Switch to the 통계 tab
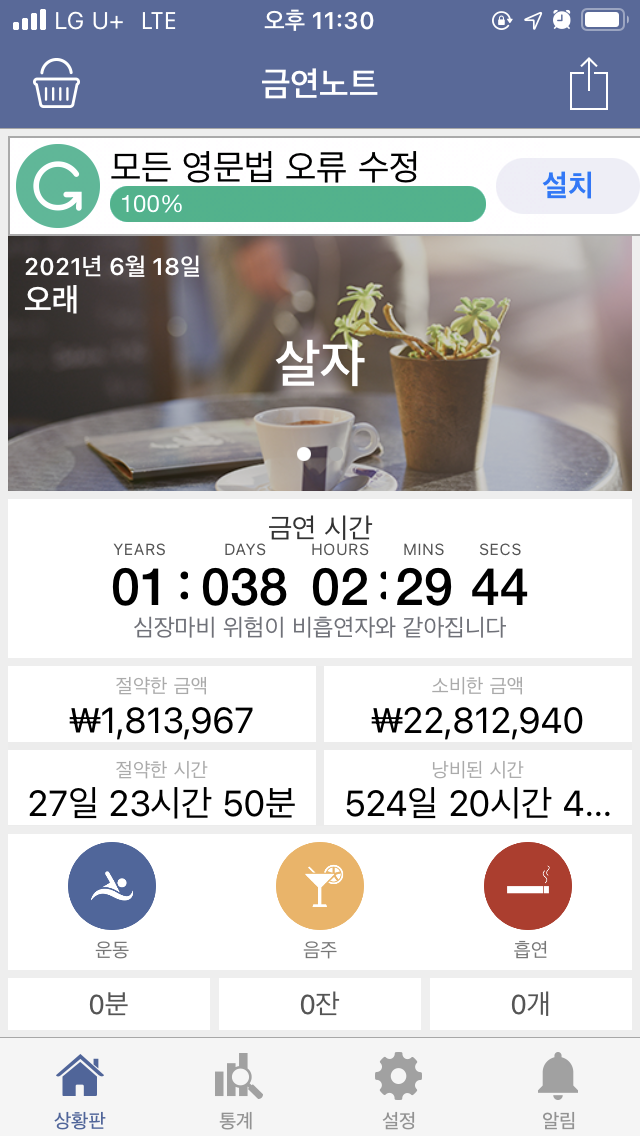Screen dimensions: 640x1136 click(238, 1090)
